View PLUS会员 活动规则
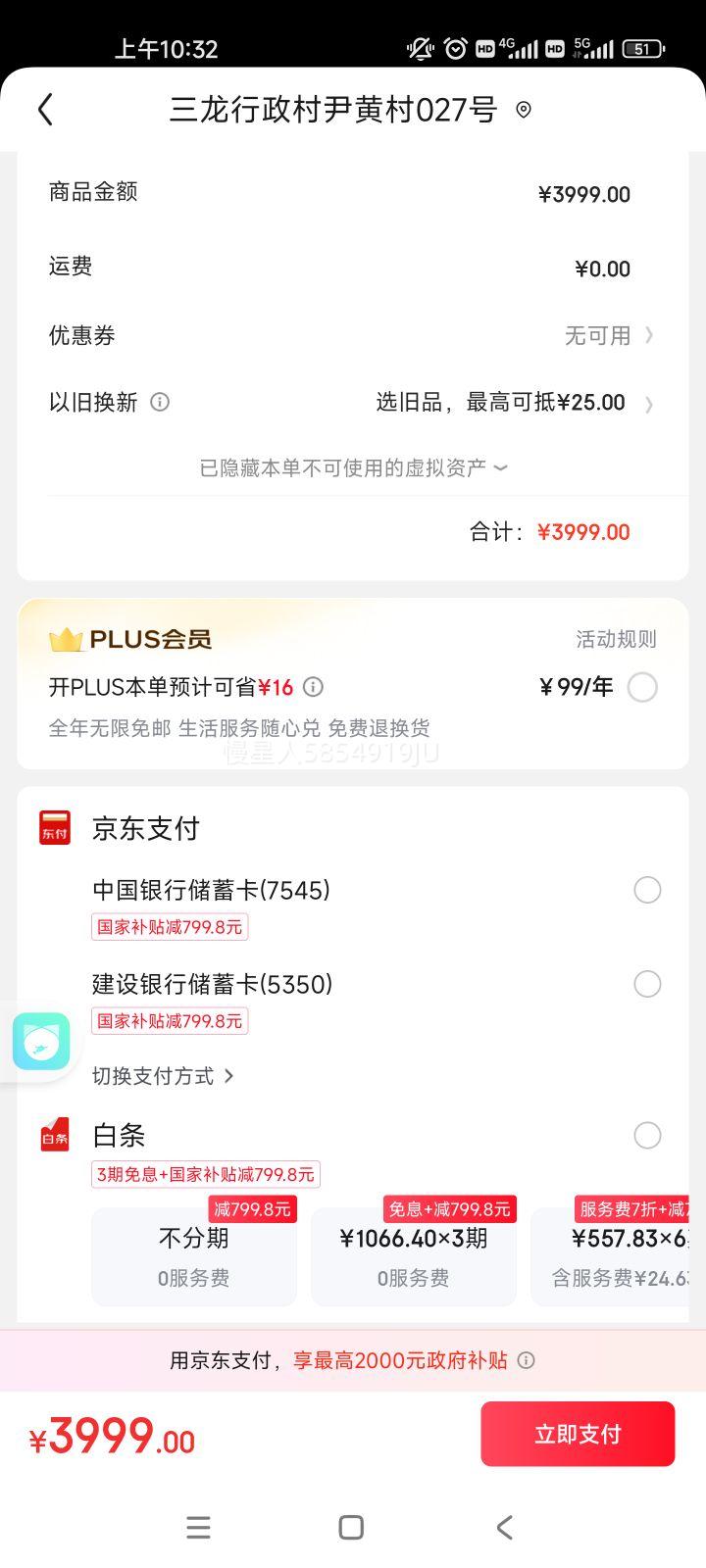Viewport: 706px width, 1568px height. tap(616, 640)
